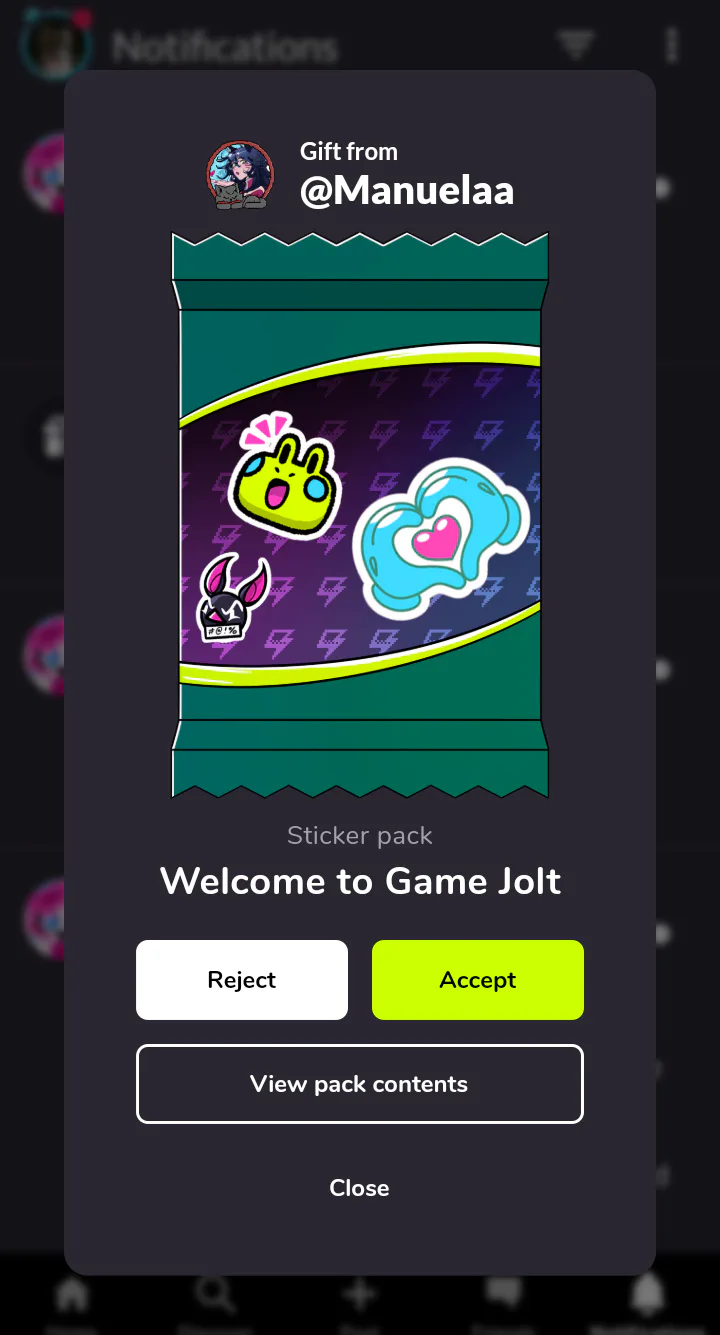Reject the sticker pack gift
Viewport: 720px width, 1335px height.
tap(242, 980)
